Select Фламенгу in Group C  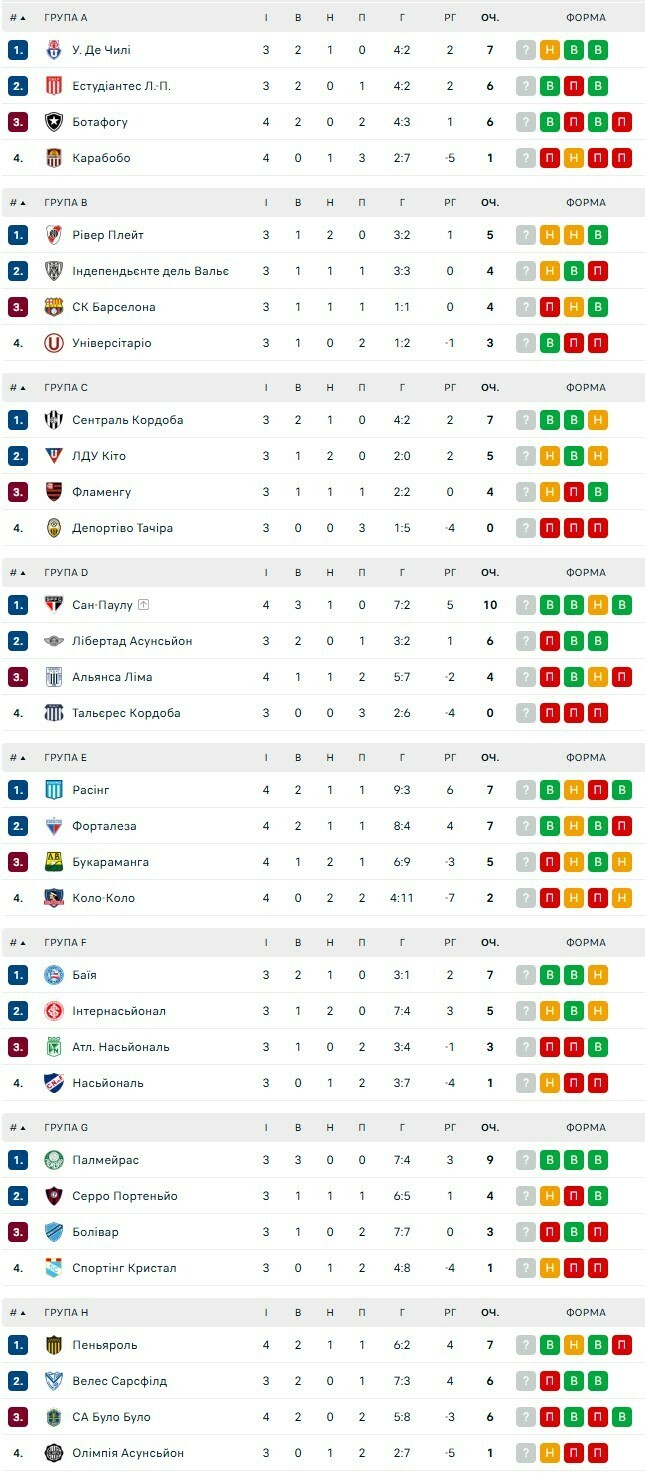pos(101,492)
